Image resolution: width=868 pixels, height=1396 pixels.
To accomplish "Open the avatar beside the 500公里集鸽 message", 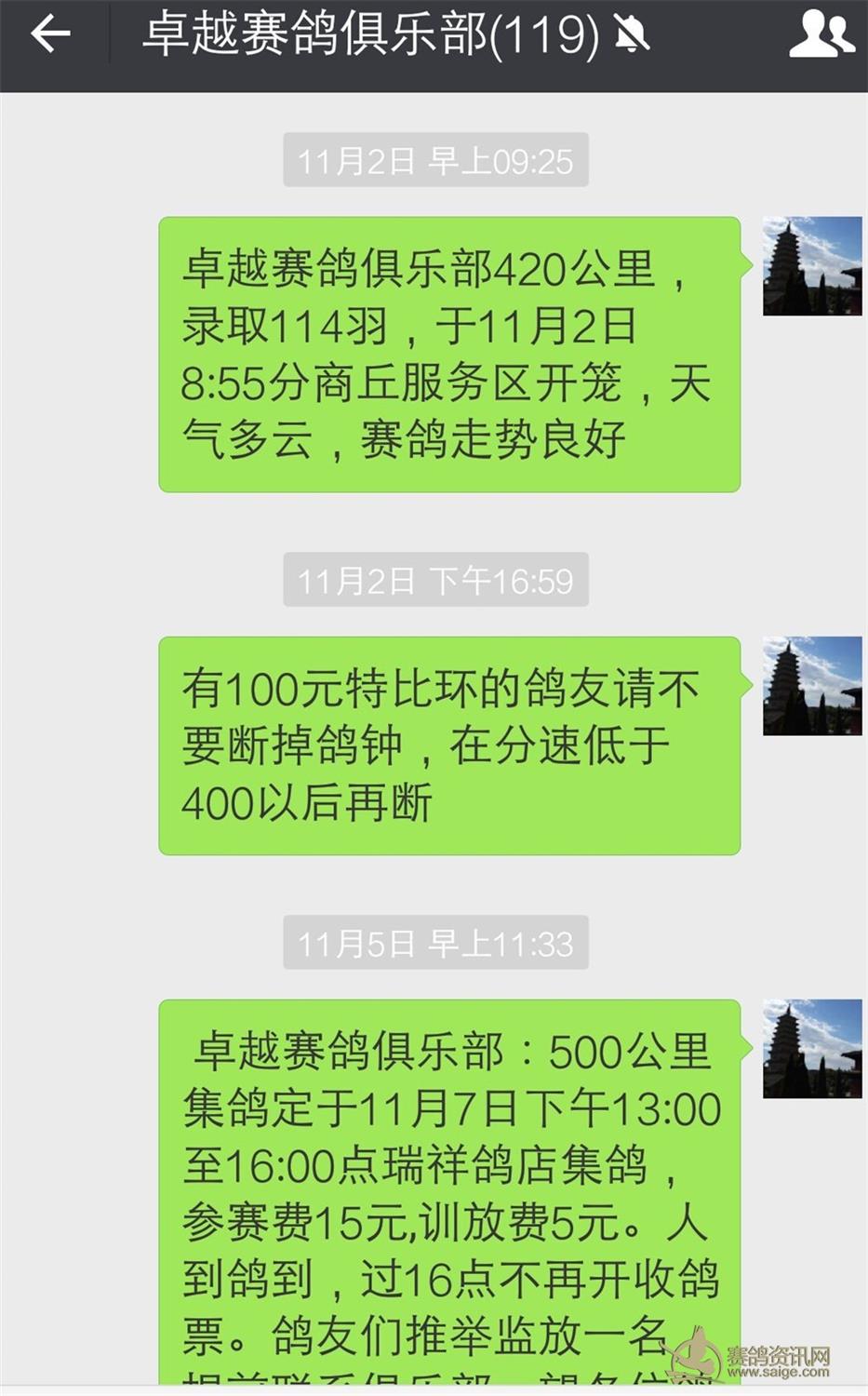I will 812,1049.
